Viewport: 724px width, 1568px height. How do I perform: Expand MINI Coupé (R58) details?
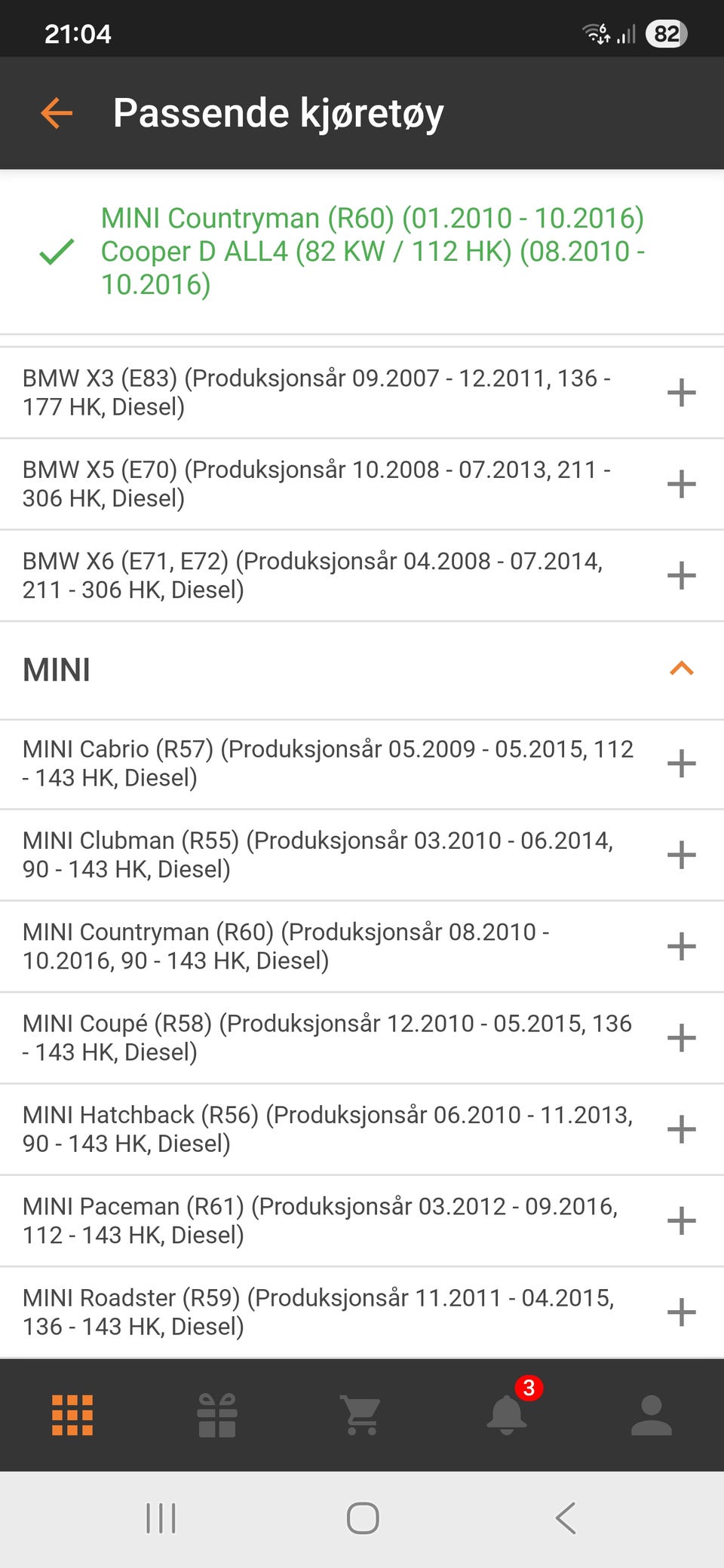[681, 1038]
